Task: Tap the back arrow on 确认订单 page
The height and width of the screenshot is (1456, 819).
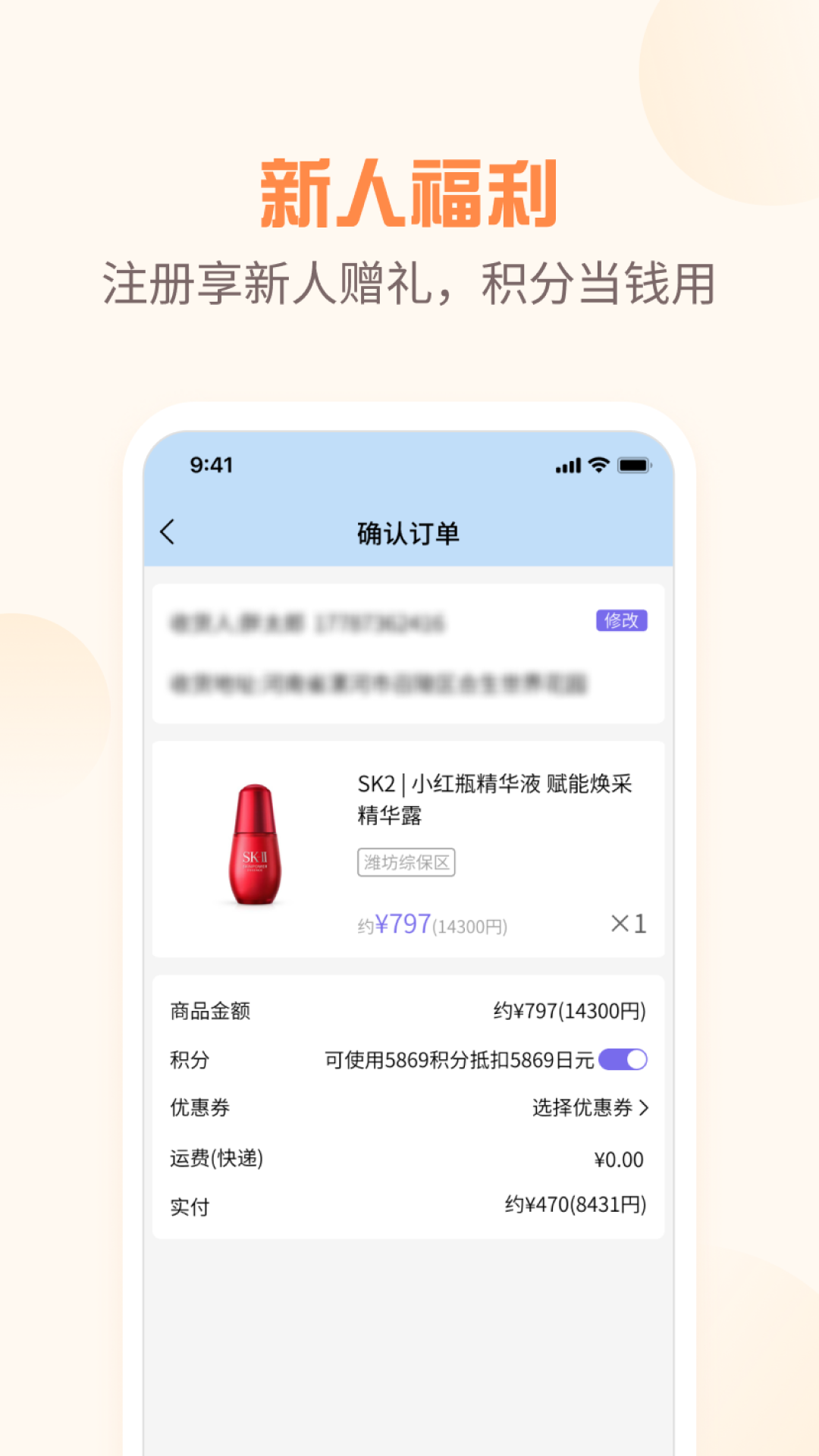Action: tap(168, 532)
